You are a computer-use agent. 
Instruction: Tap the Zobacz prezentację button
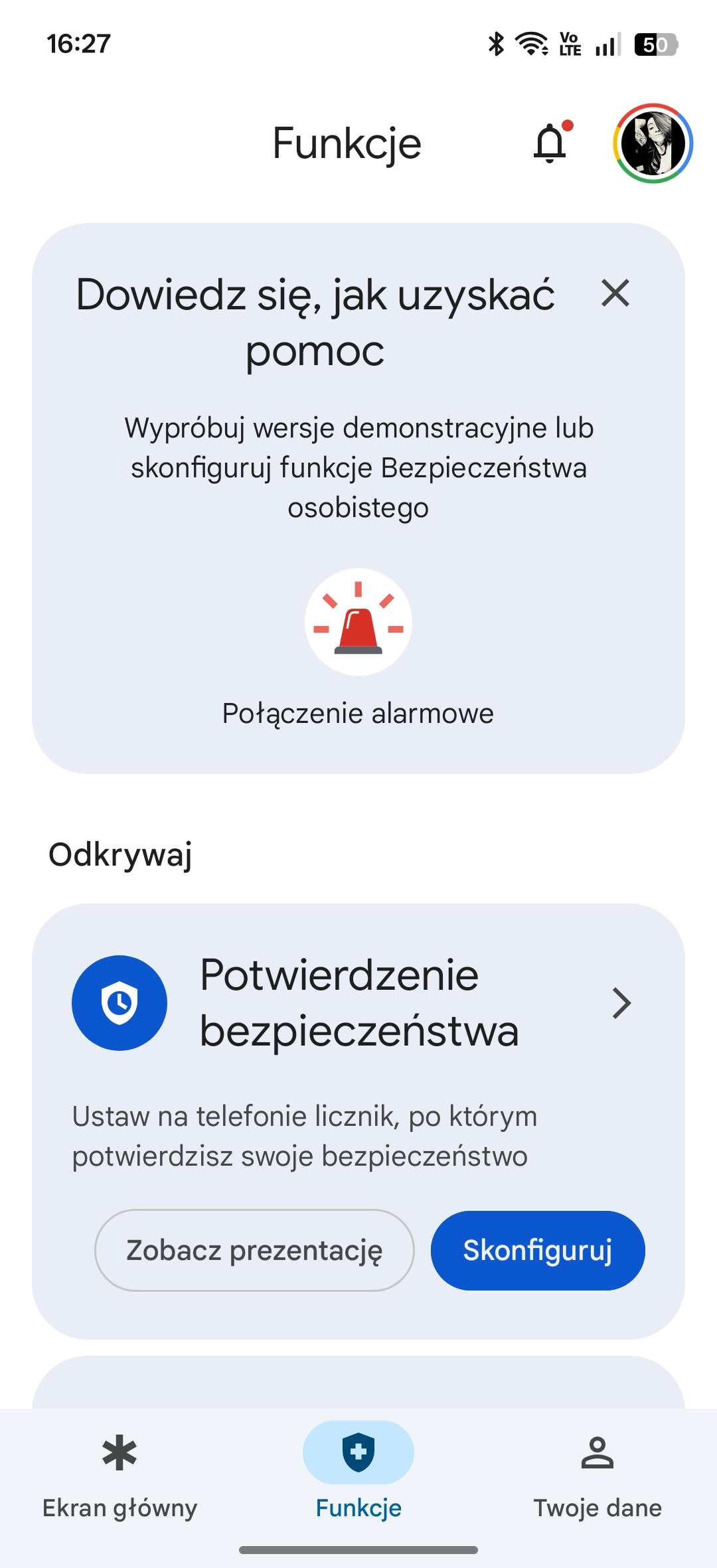point(254,1250)
